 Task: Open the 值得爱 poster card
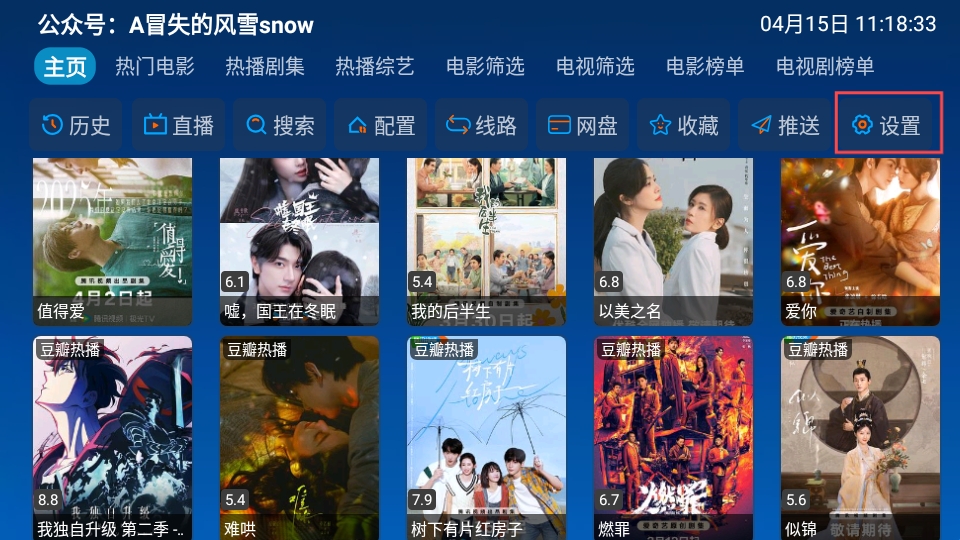[112, 242]
